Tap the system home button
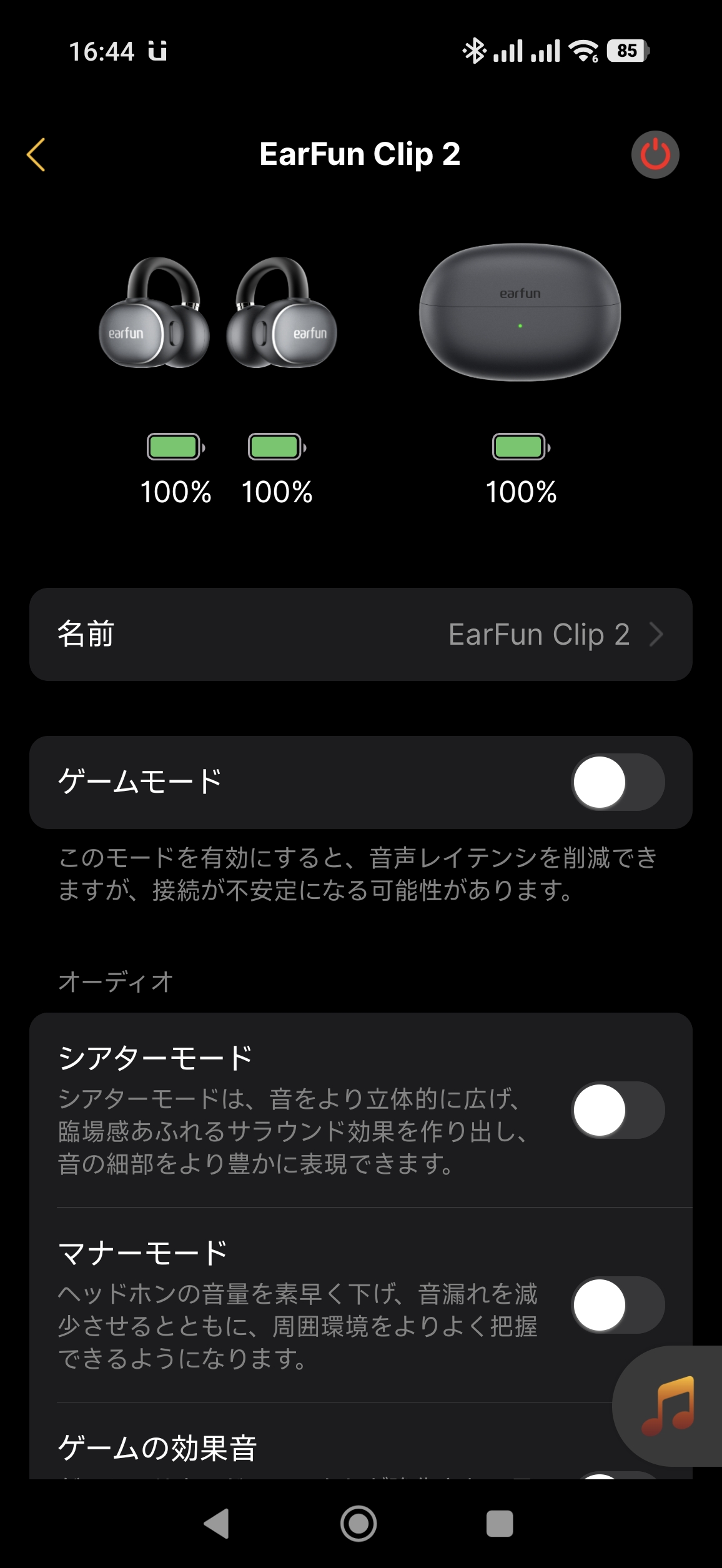 (x=359, y=1523)
